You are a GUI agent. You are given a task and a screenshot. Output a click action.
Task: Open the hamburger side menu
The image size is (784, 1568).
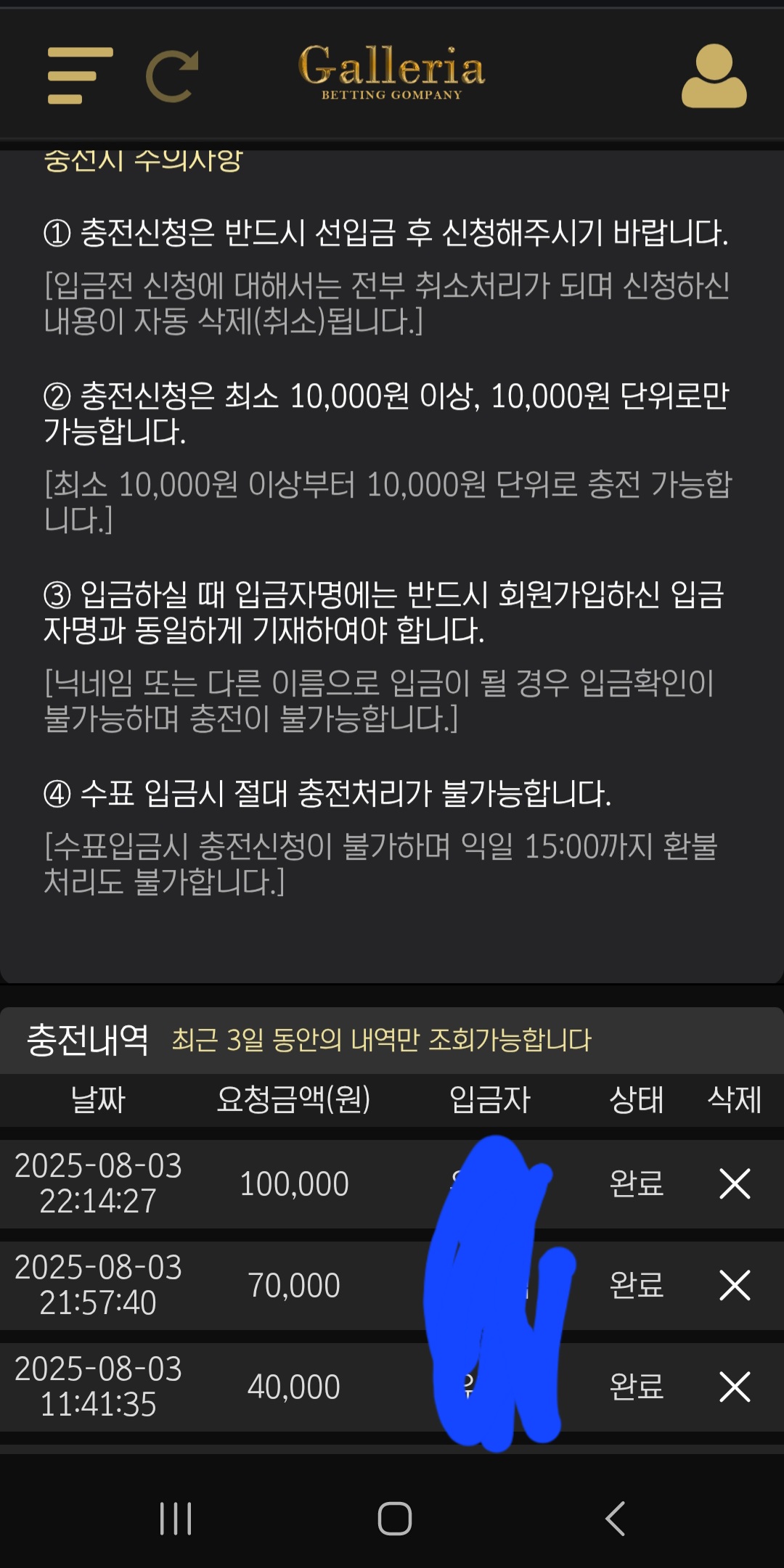click(x=79, y=75)
